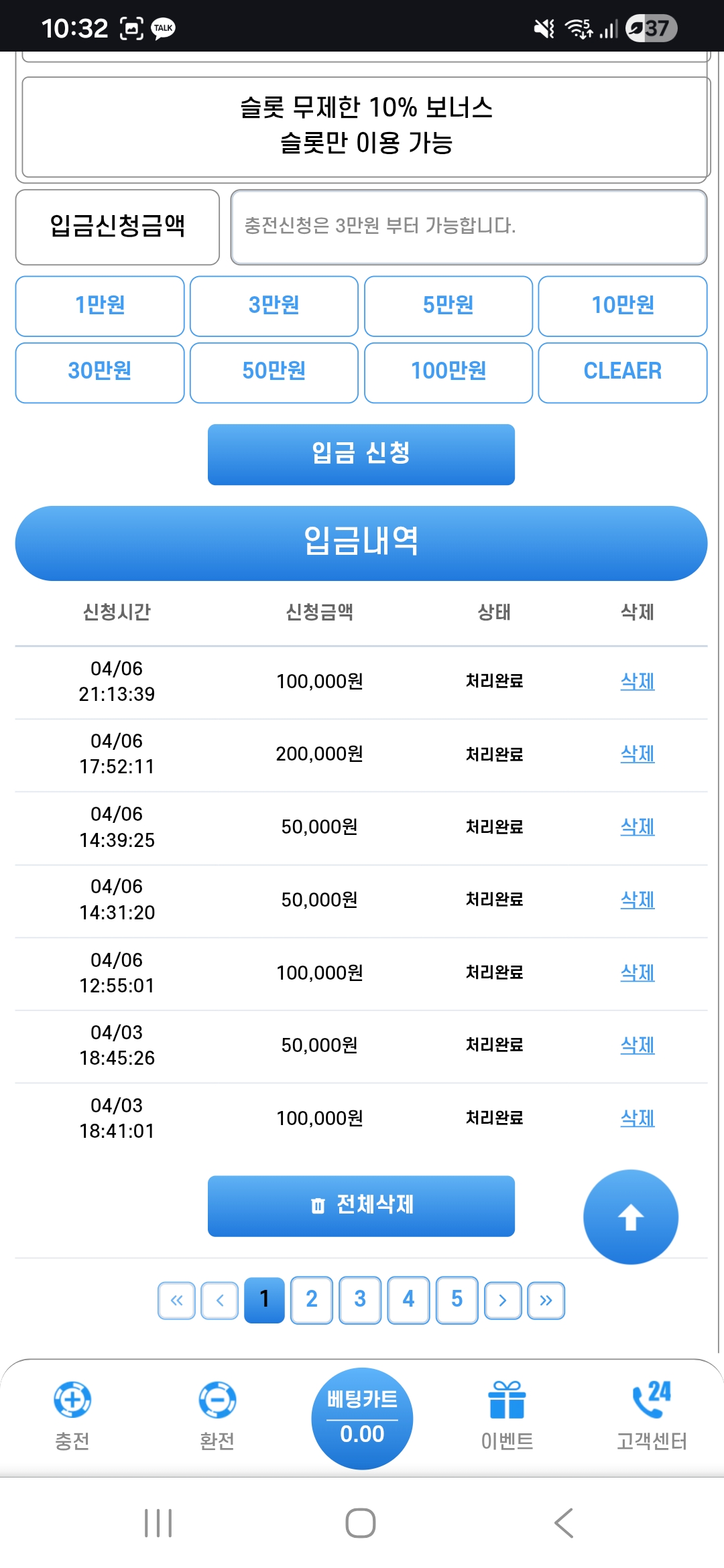The height and width of the screenshot is (1568, 724).
Task: Tap the deposit amount input field
Action: pos(468,226)
